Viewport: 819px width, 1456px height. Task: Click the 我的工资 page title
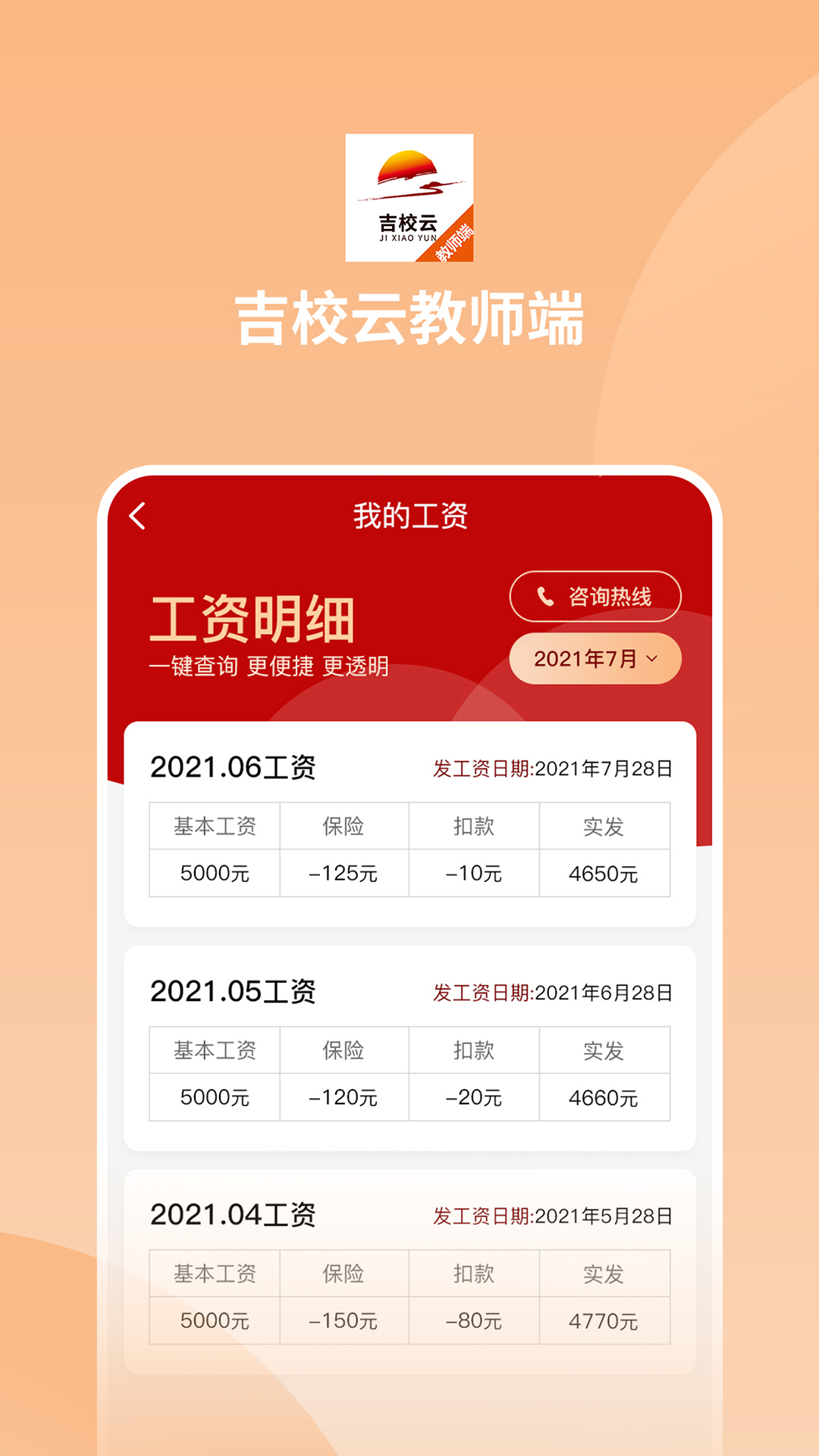click(x=409, y=514)
